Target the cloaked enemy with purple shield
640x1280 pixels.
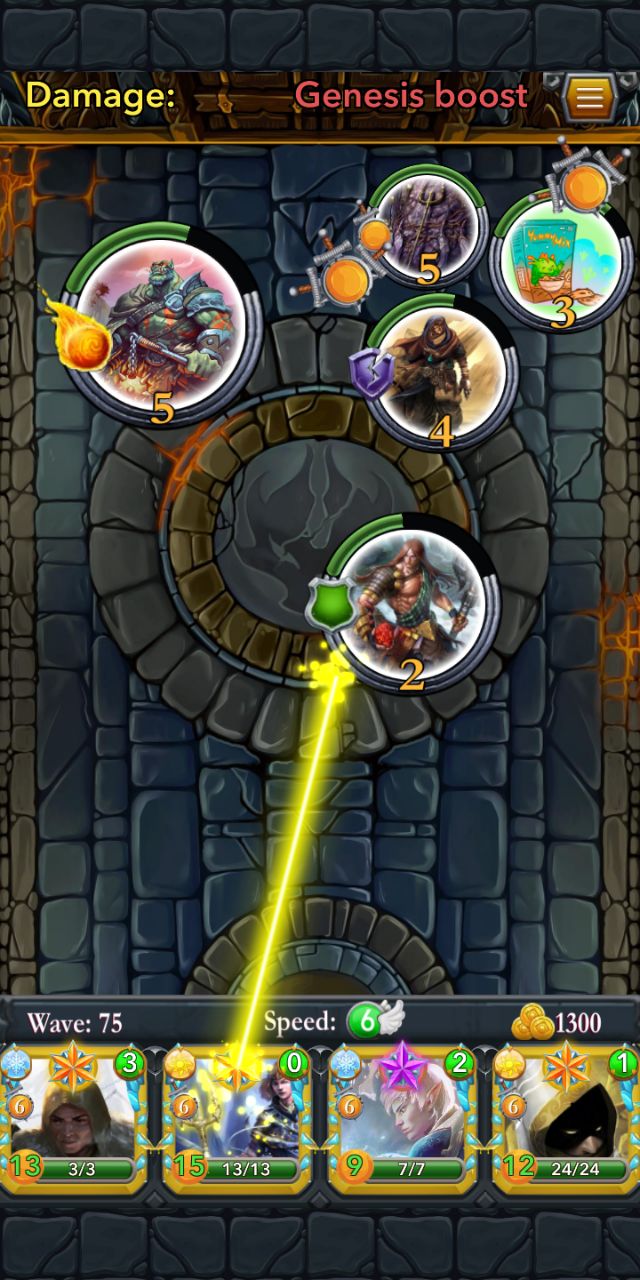pyautogui.click(x=440, y=371)
